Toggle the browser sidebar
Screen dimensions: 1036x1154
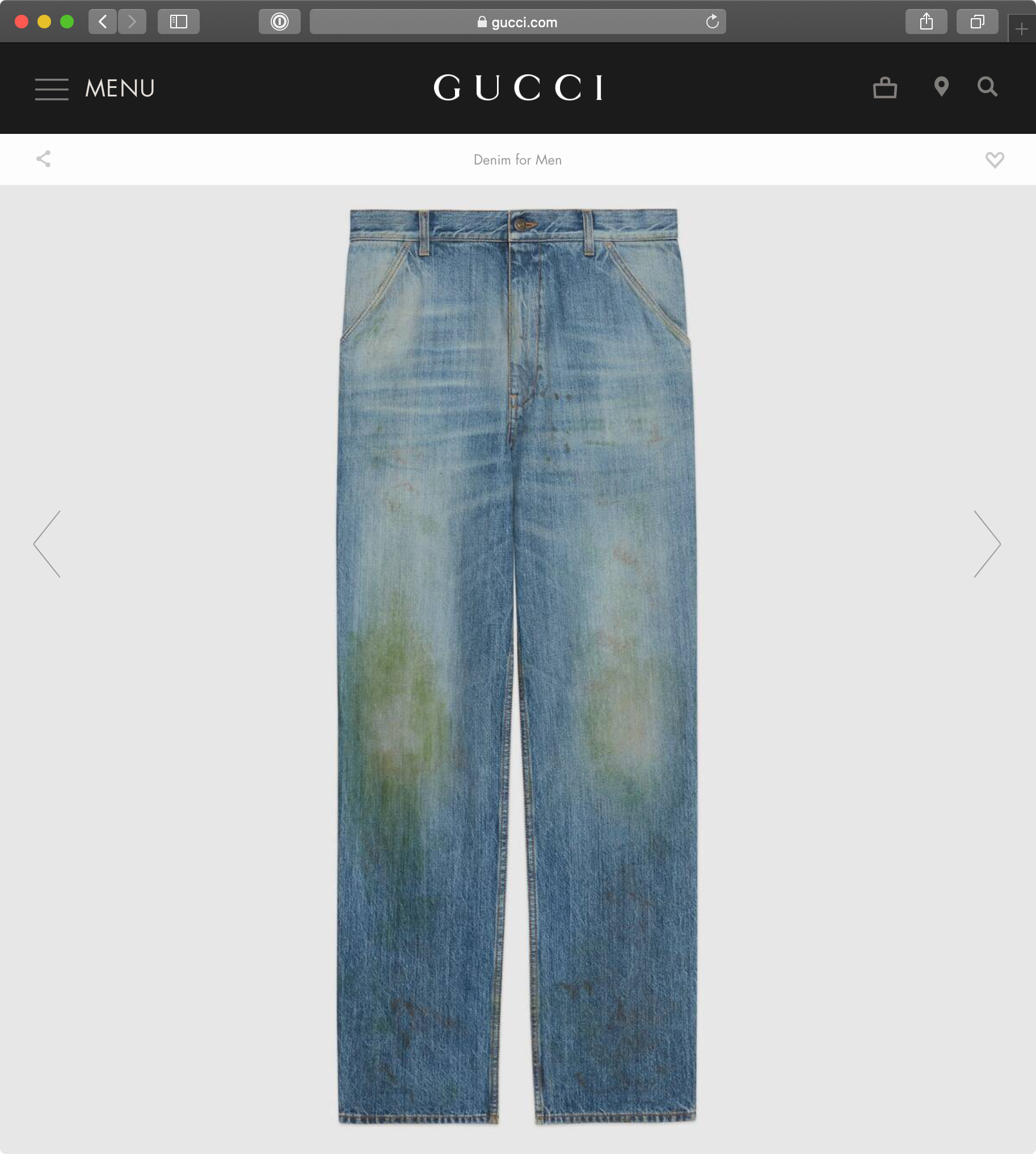(x=178, y=22)
